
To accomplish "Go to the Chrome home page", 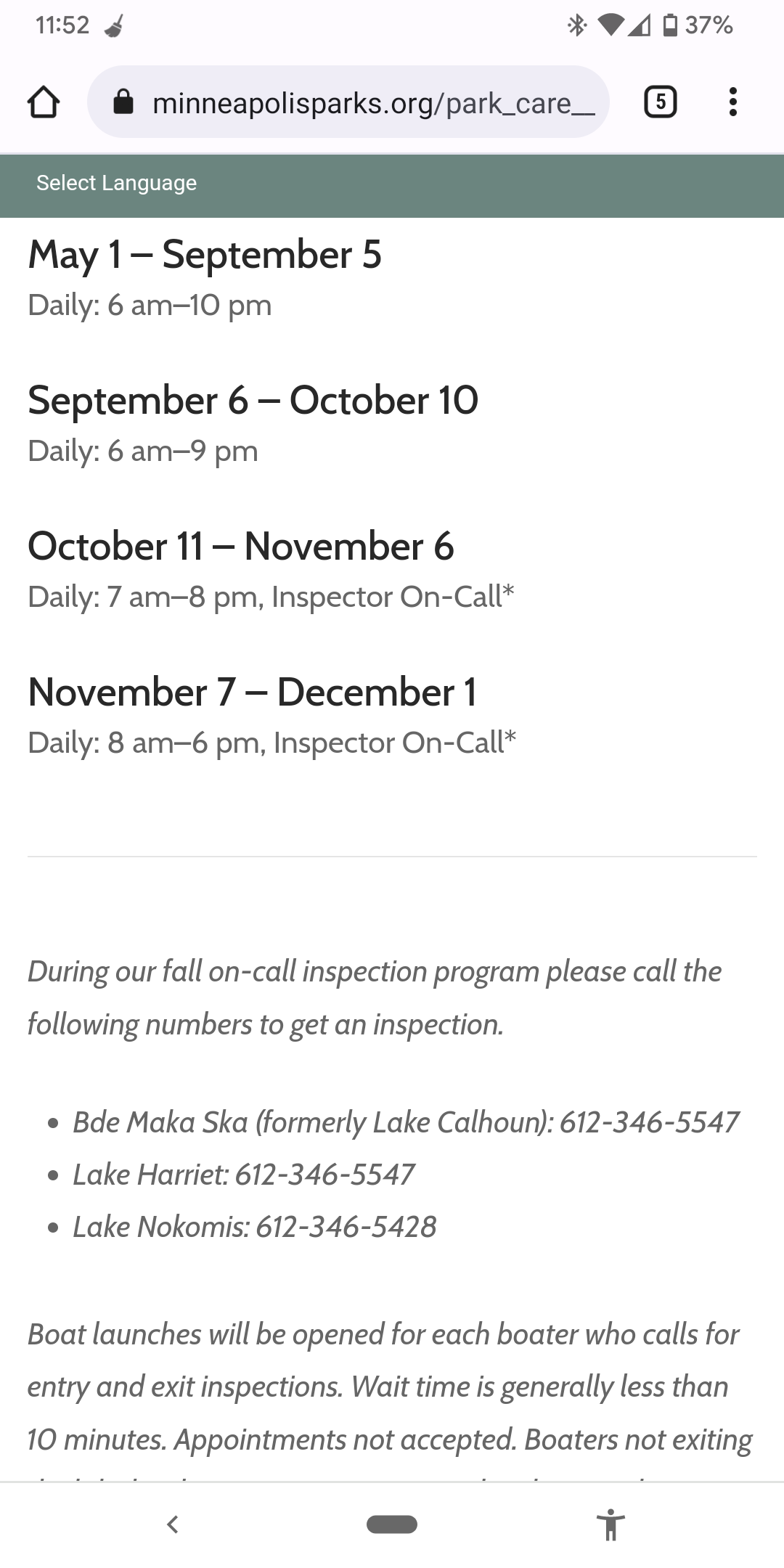I will pos(44,102).
